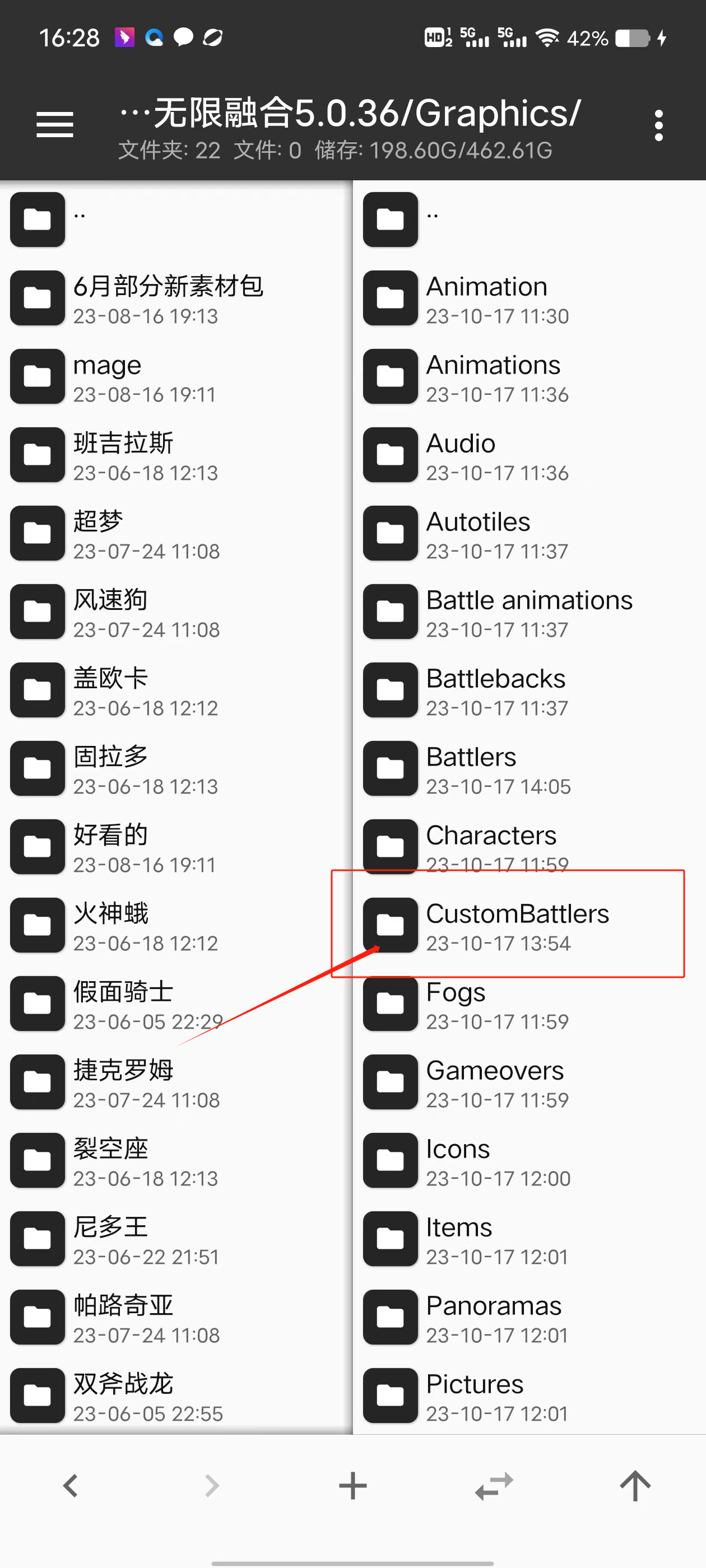The height and width of the screenshot is (1568, 706).
Task: Tap the swap panes arrows icon
Action: pos(494,1485)
